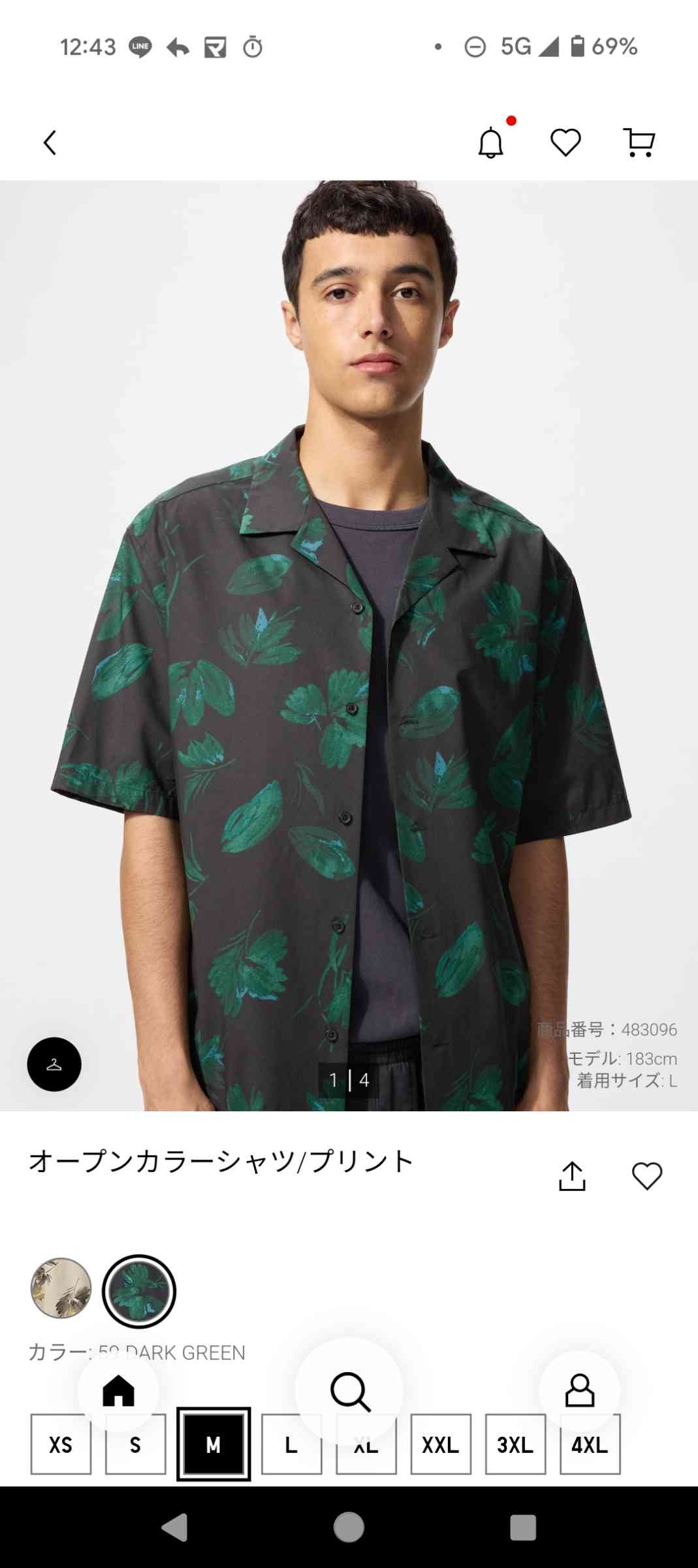Share this open collar shirt

[572, 1176]
